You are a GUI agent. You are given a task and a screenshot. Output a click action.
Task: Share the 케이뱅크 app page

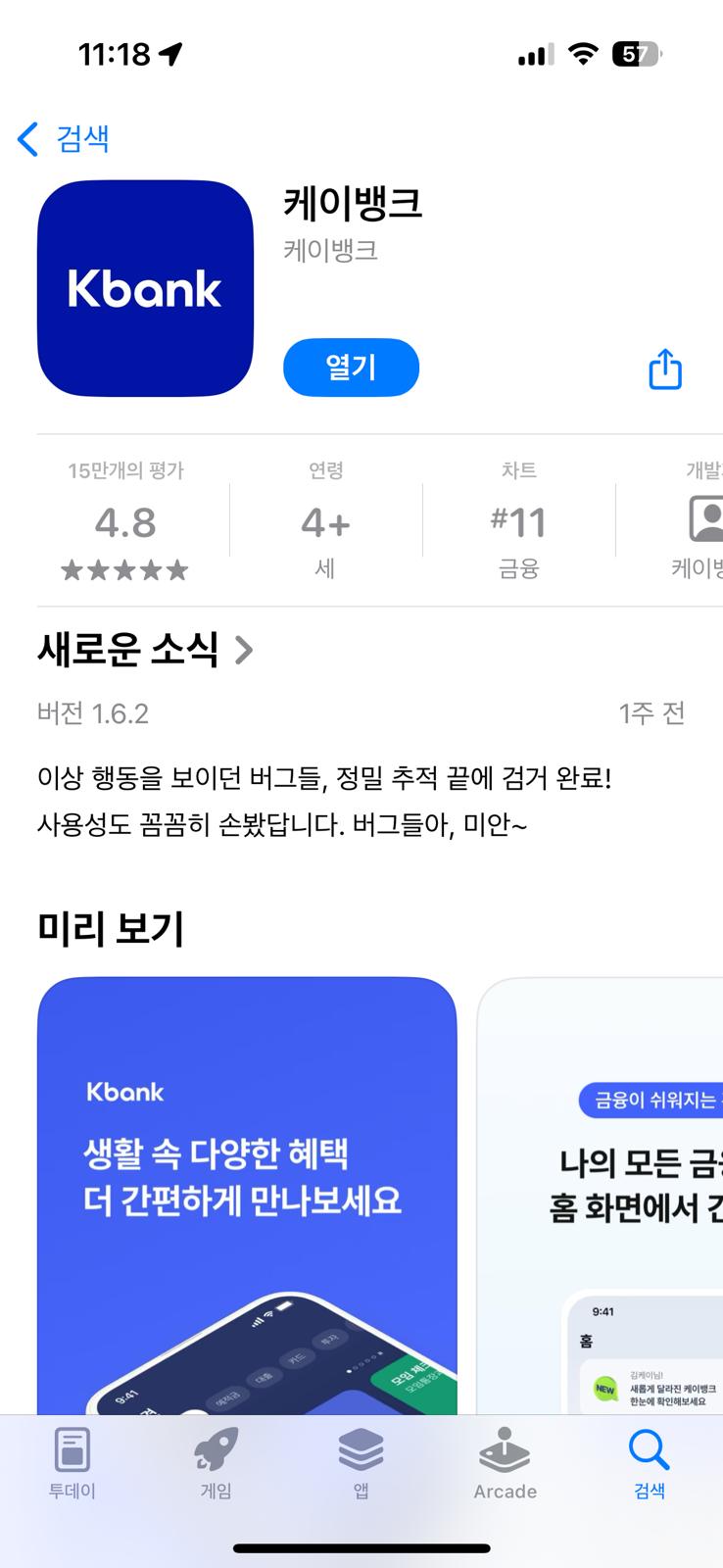click(x=665, y=368)
